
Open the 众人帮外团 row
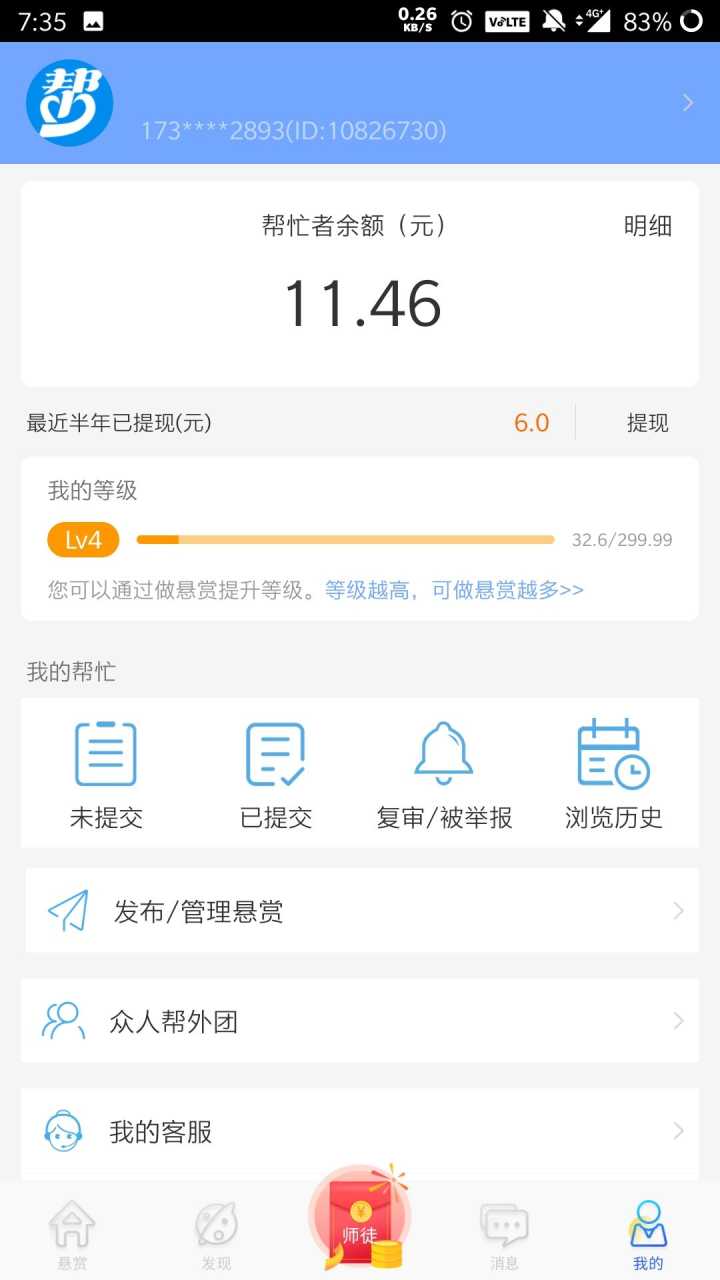click(x=360, y=1021)
